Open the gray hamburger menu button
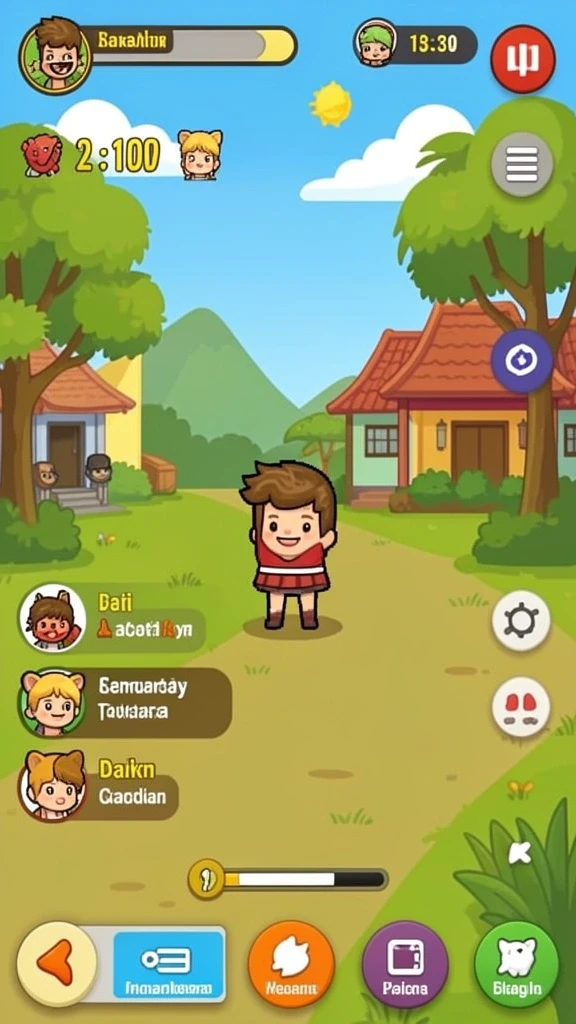Viewport: 576px width, 1024px height. pyautogui.click(x=522, y=164)
